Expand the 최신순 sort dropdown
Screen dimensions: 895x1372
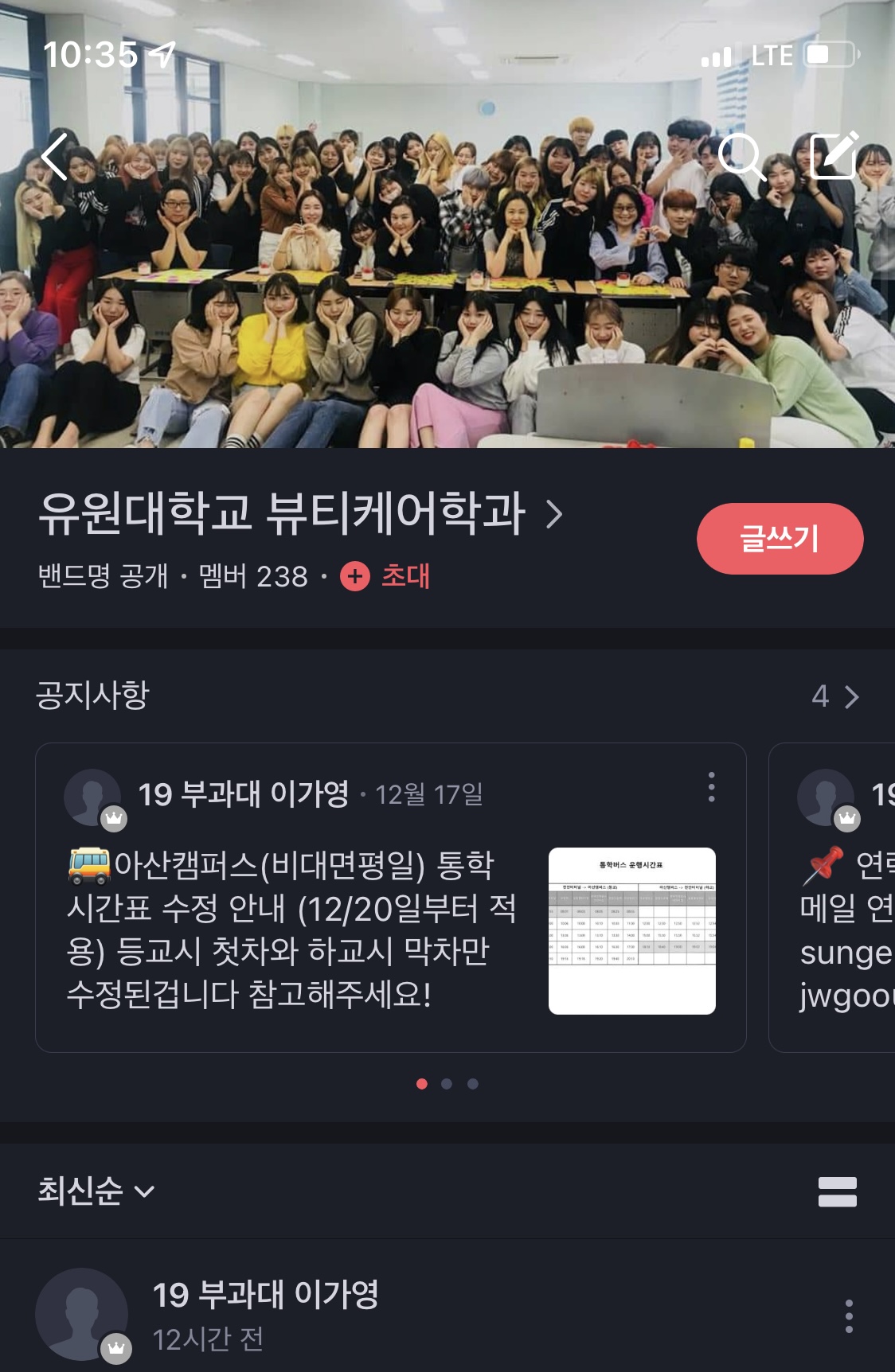[96, 1191]
